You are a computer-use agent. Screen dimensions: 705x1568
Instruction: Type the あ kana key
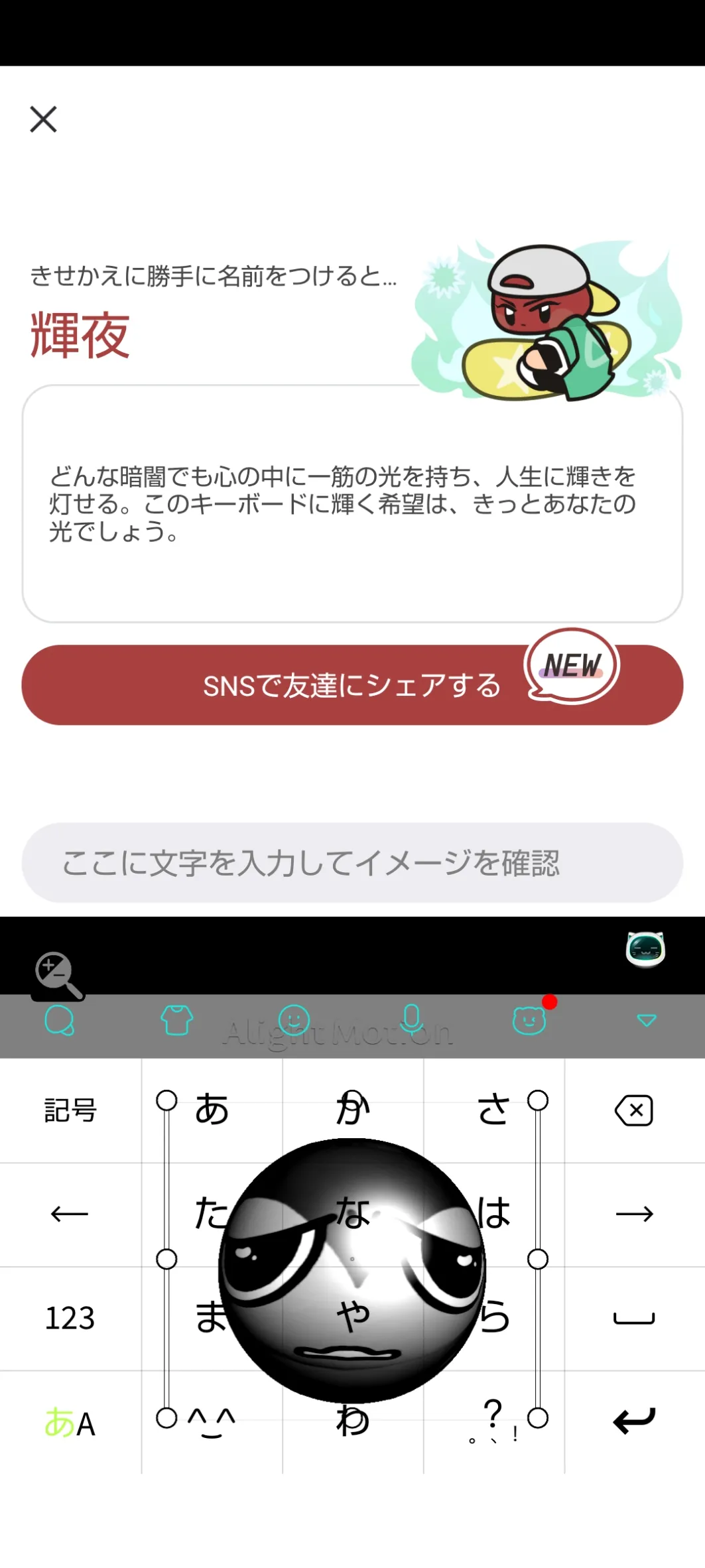[212, 1110]
